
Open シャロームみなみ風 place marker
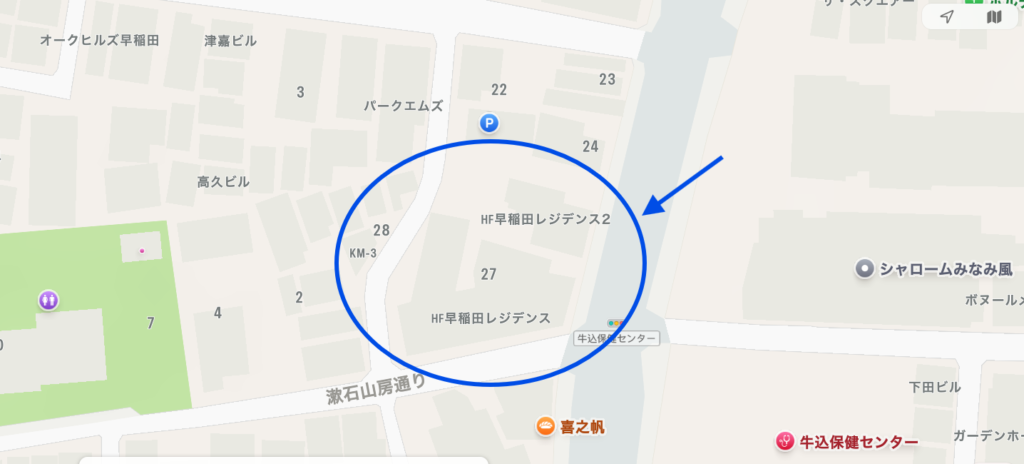[x=865, y=268]
